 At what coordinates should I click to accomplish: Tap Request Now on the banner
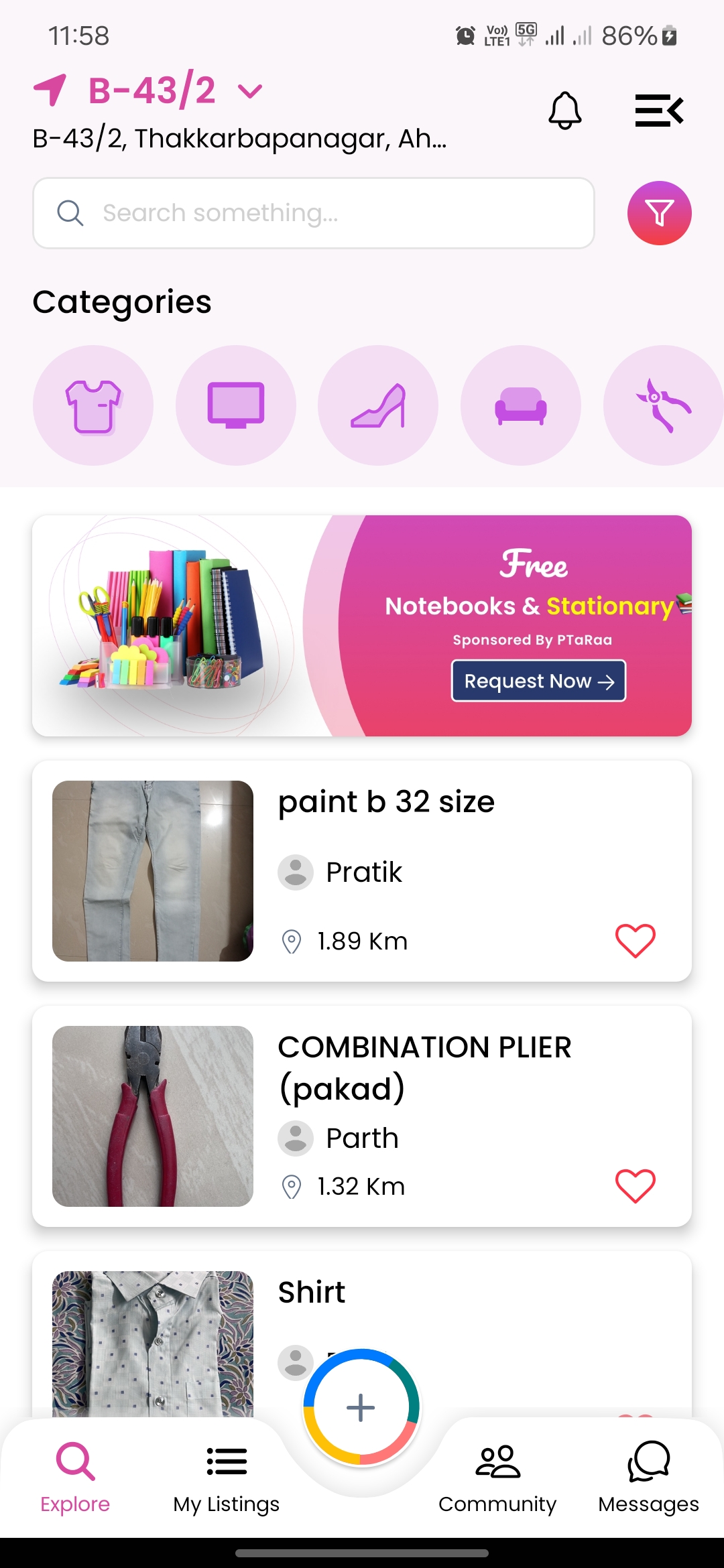coord(538,681)
